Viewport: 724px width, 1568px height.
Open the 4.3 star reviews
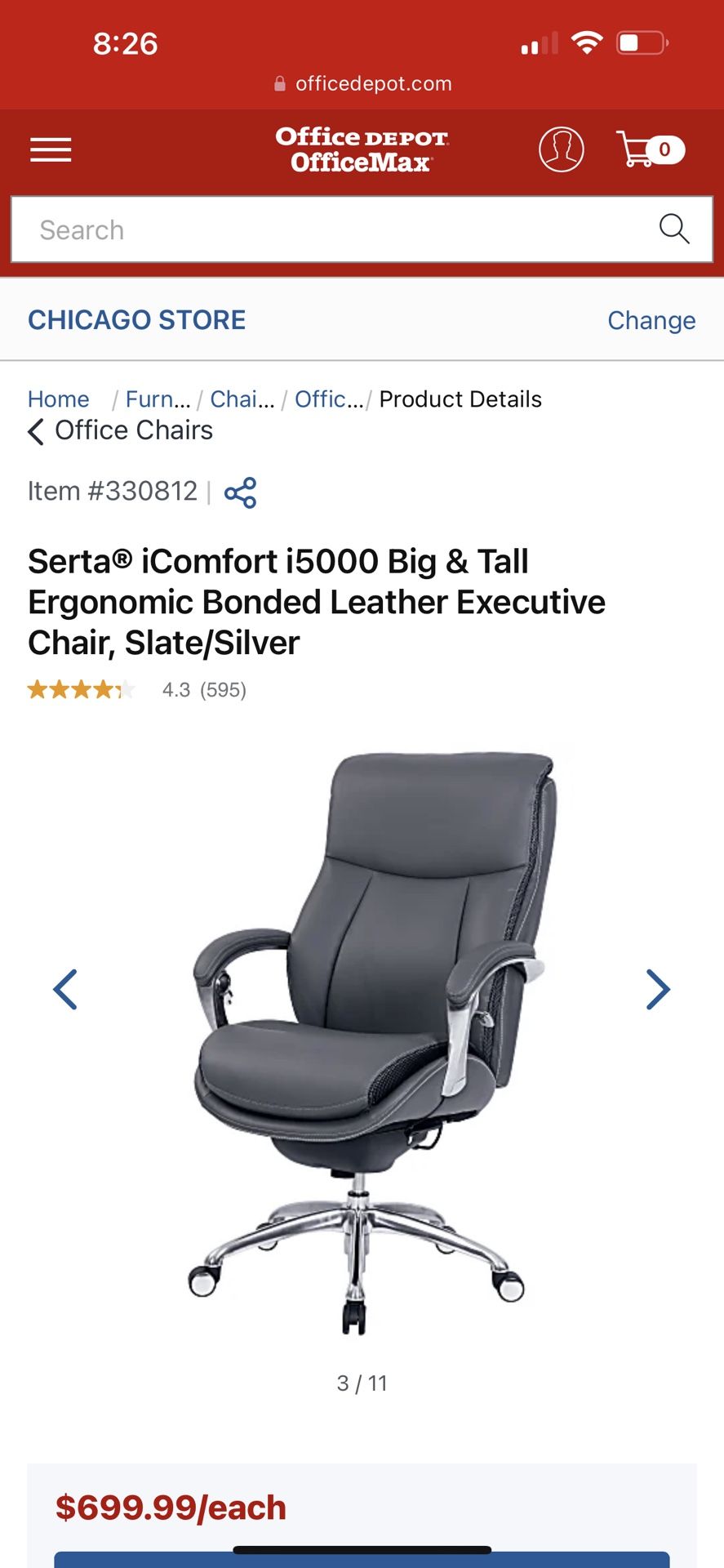point(137,690)
